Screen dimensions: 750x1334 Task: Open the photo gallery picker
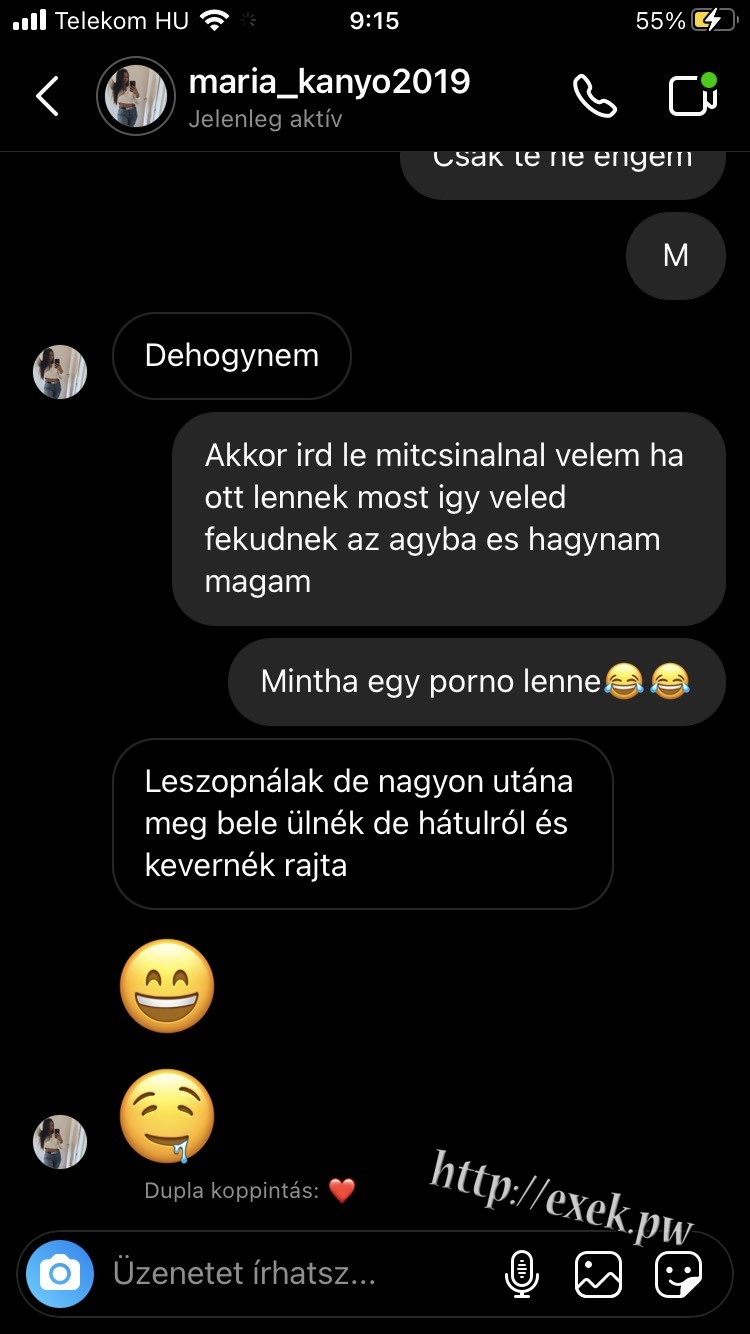click(x=599, y=1275)
